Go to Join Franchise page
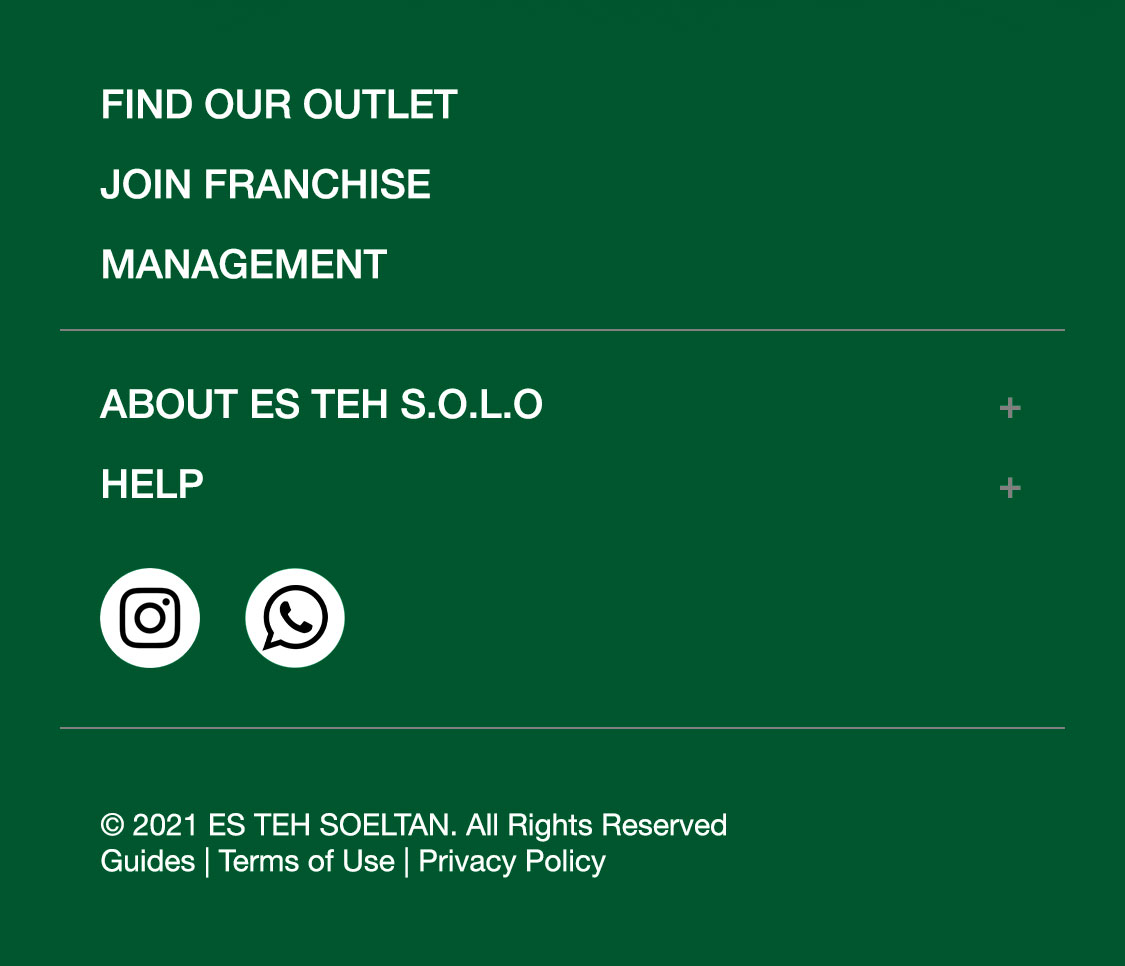Image resolution: width=1125 pixels, height=966 pixels. coord(265,185)
